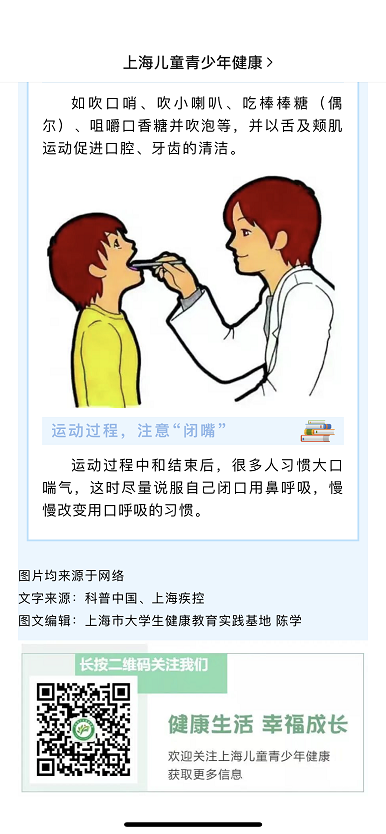
Task: Open the 上海儿童青少年健康 account header
Action: pos(198,63)
